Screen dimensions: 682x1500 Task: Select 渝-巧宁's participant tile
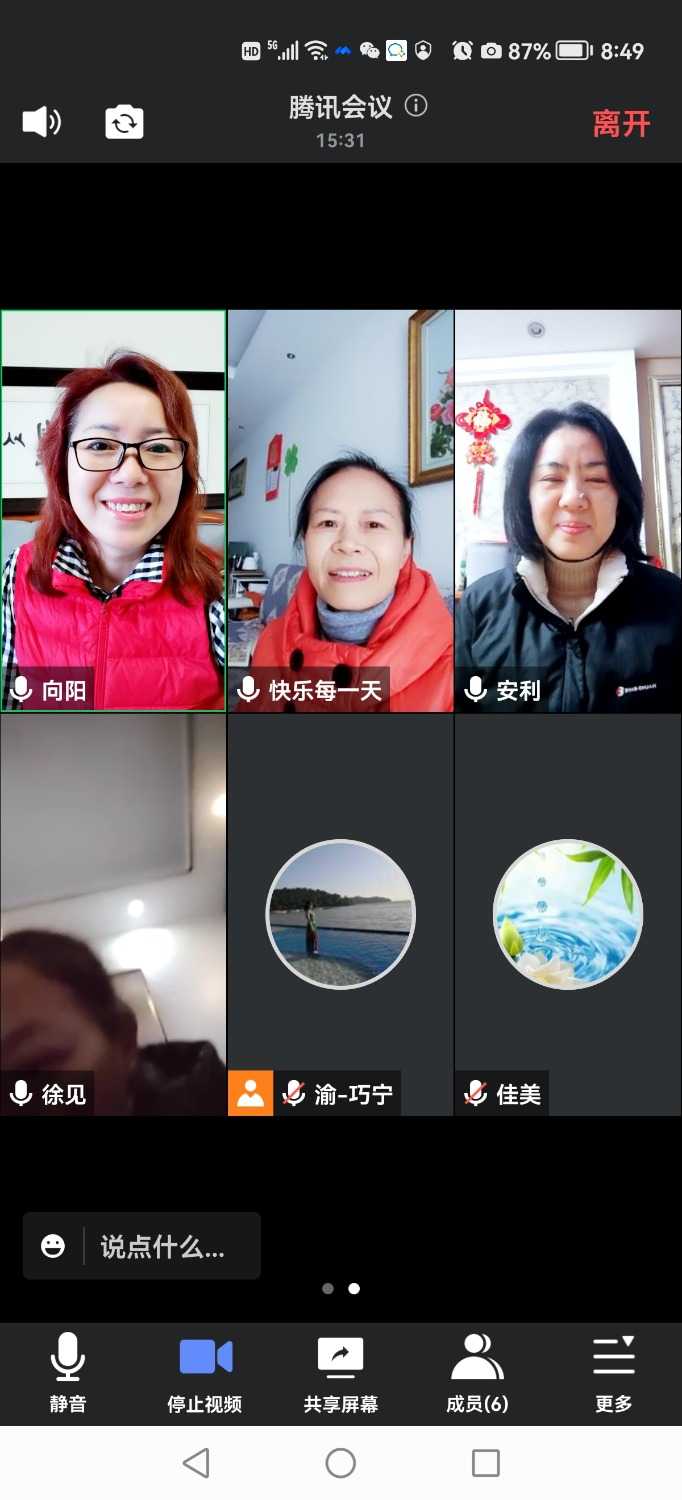click(x=340, y=914)
